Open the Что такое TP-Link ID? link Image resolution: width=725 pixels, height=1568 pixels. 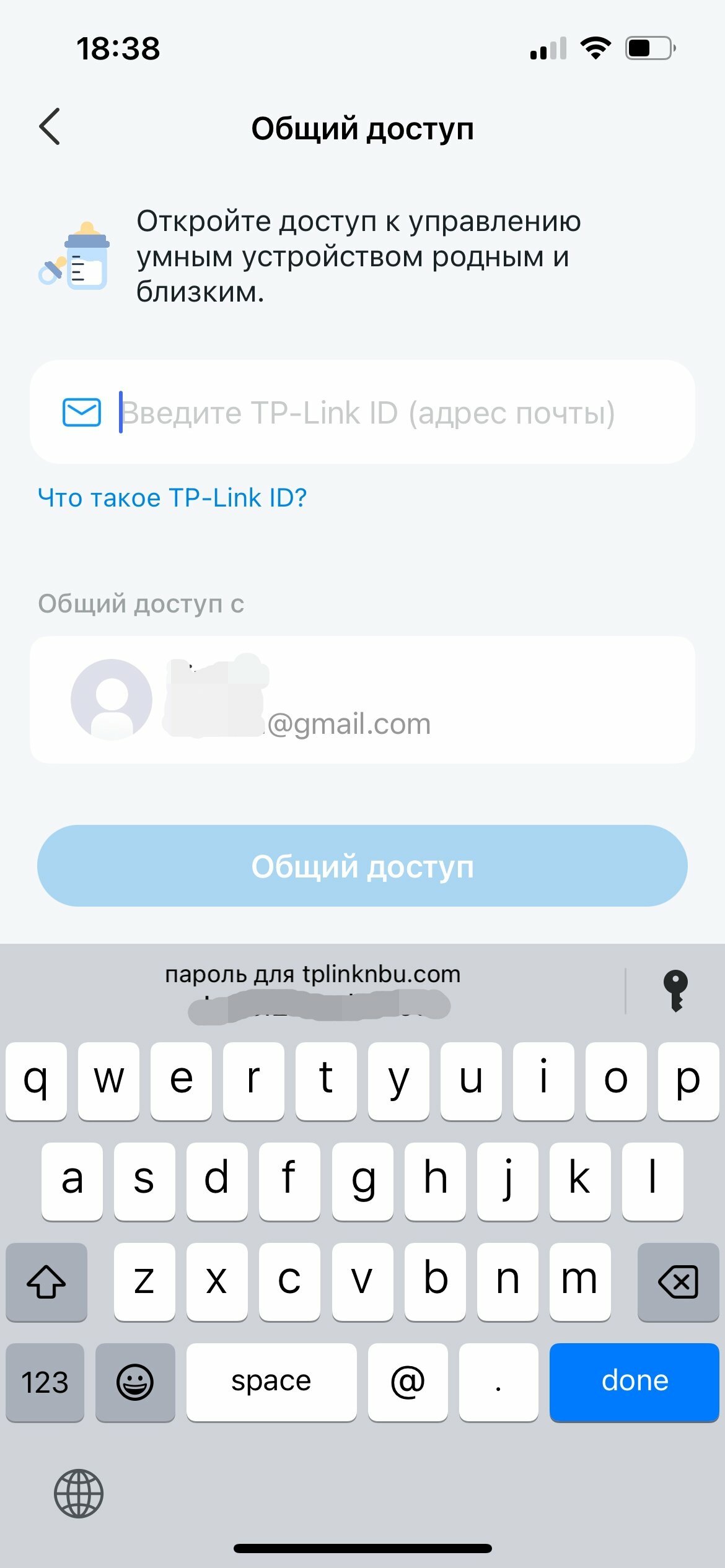(172, 498)
